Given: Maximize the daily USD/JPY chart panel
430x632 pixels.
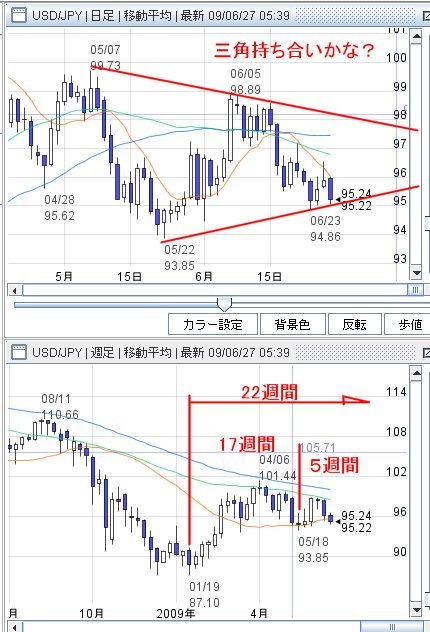Looking at the screenshot, I should [426, 16].
